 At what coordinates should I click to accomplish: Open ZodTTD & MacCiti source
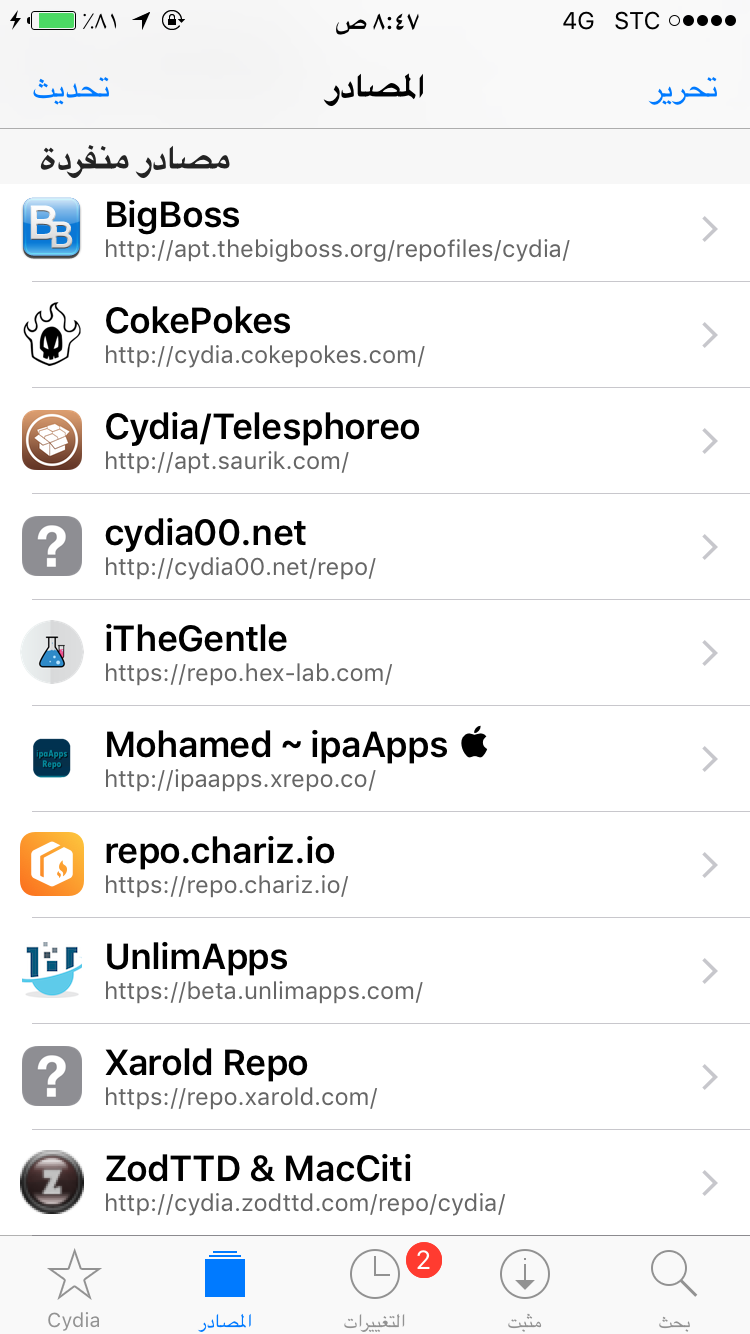[x=375, y=1183]
